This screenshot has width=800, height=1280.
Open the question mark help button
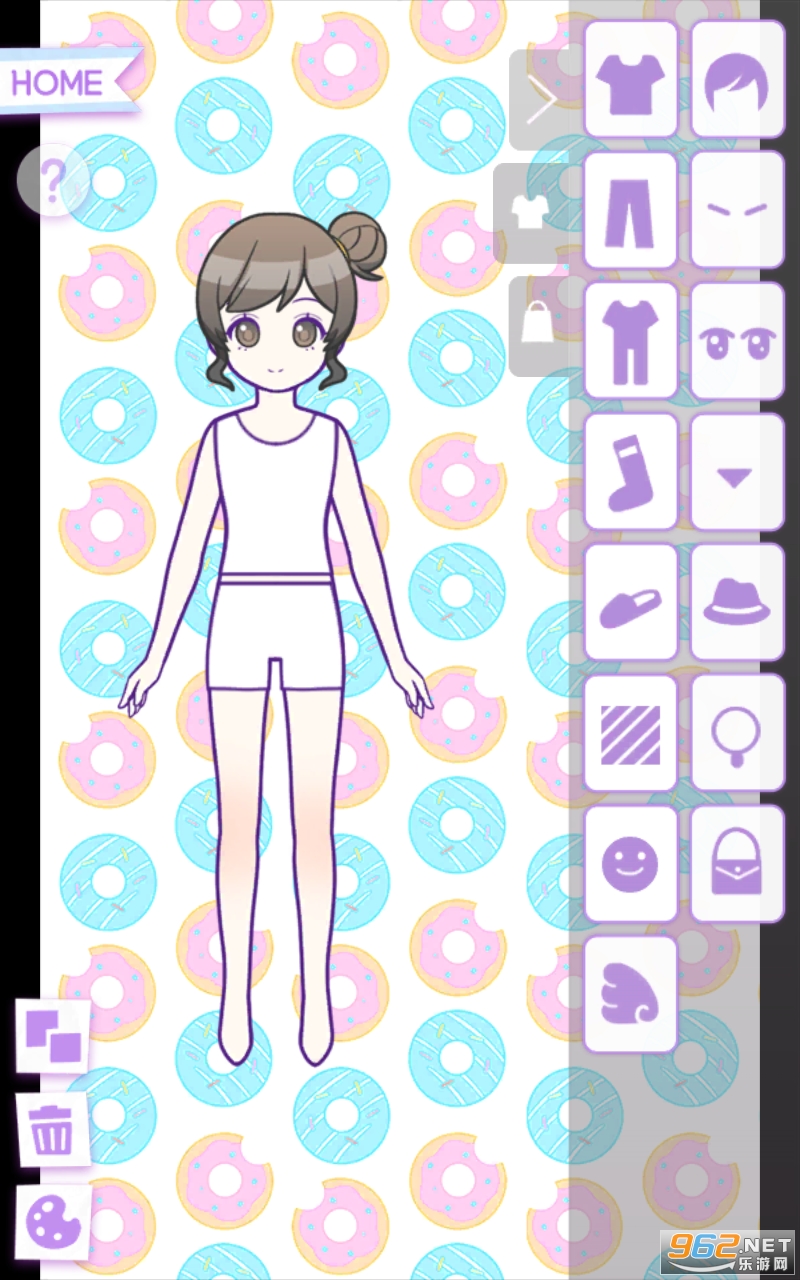pos(53,181)
